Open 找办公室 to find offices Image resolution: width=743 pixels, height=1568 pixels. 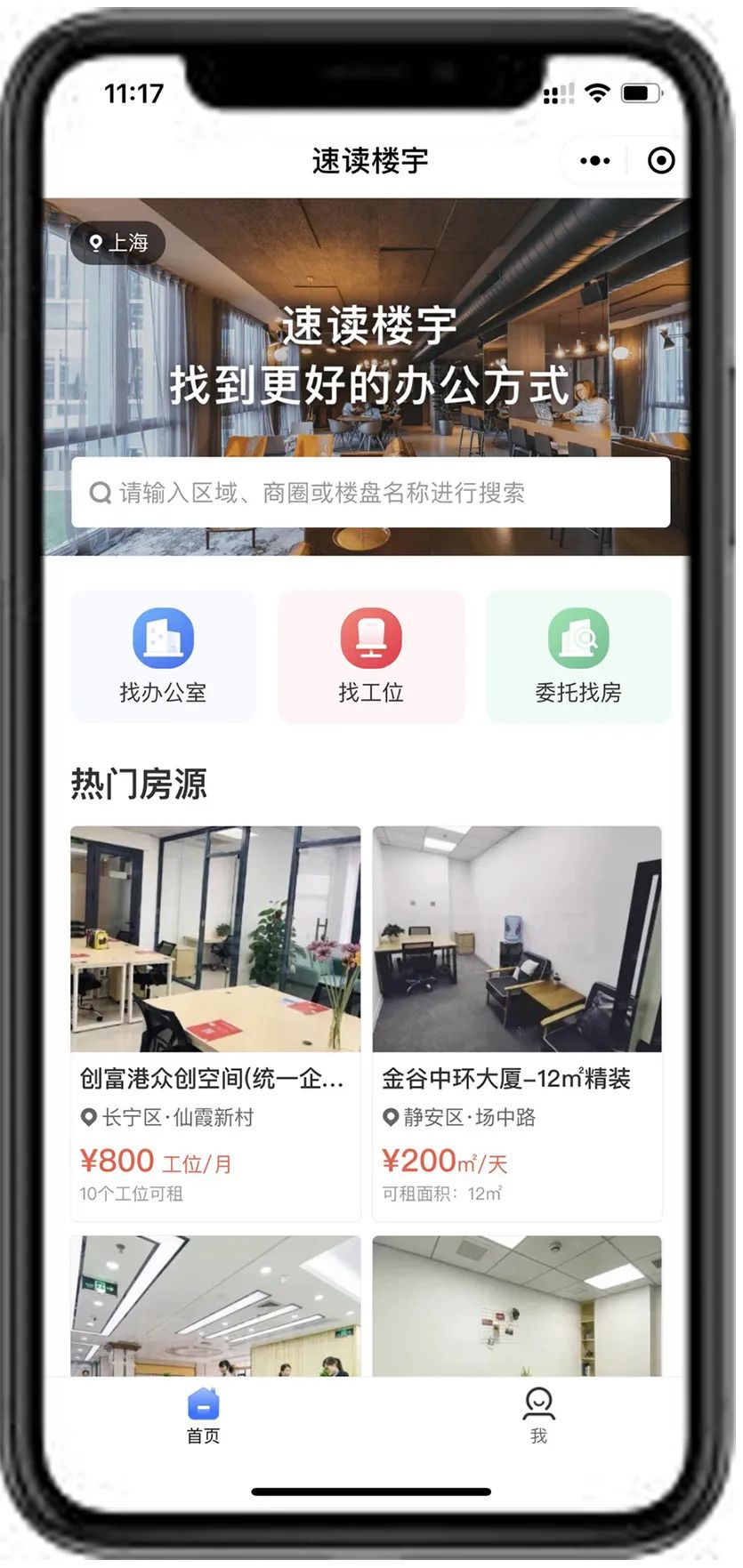tap(163, 657)
